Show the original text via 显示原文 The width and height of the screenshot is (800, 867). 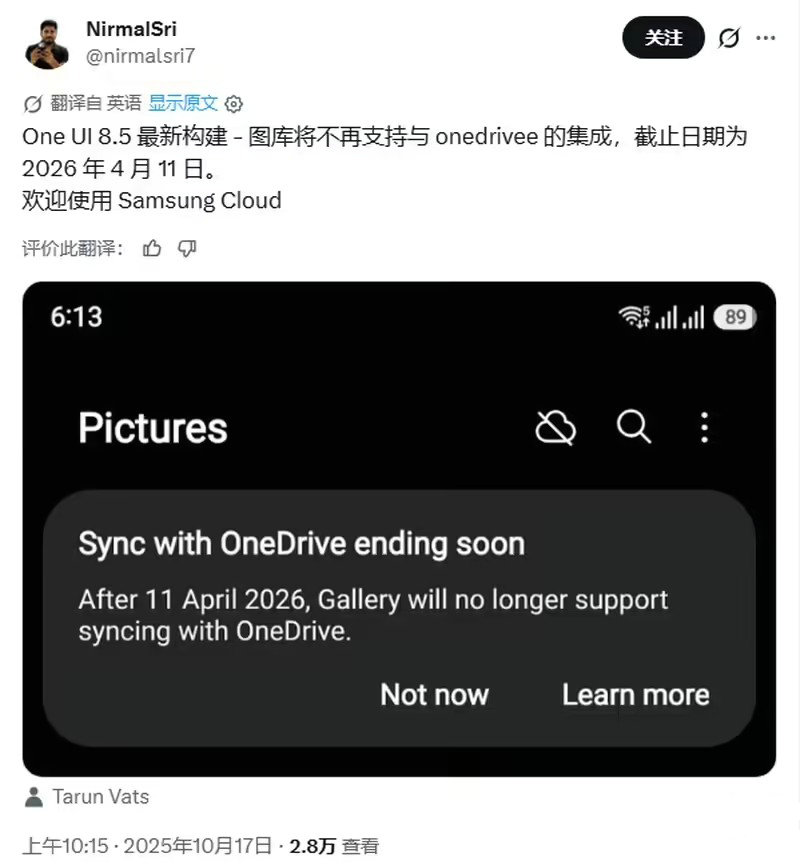pos(182,103)
